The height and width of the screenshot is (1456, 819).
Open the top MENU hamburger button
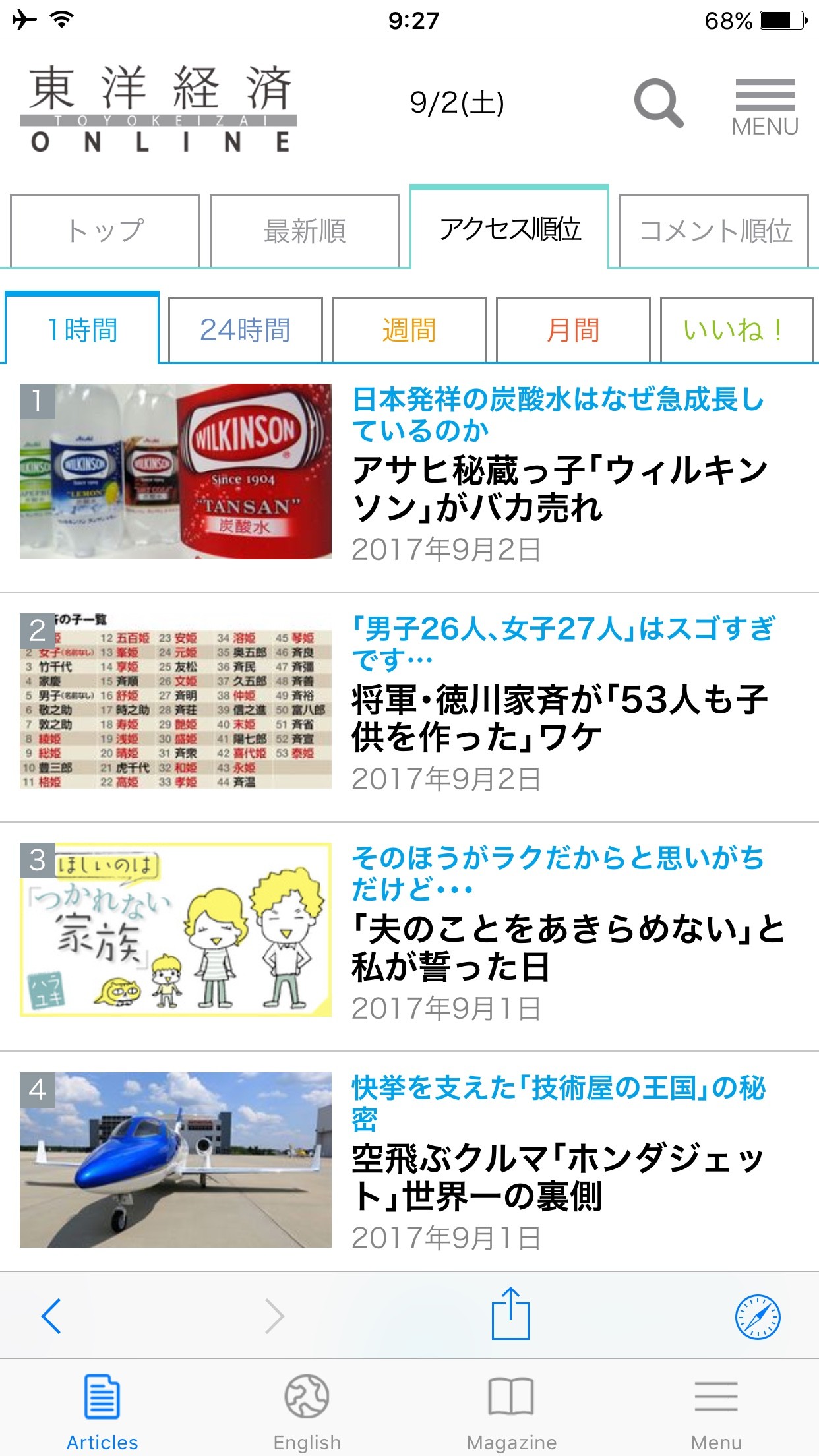[x=765, y=107]
